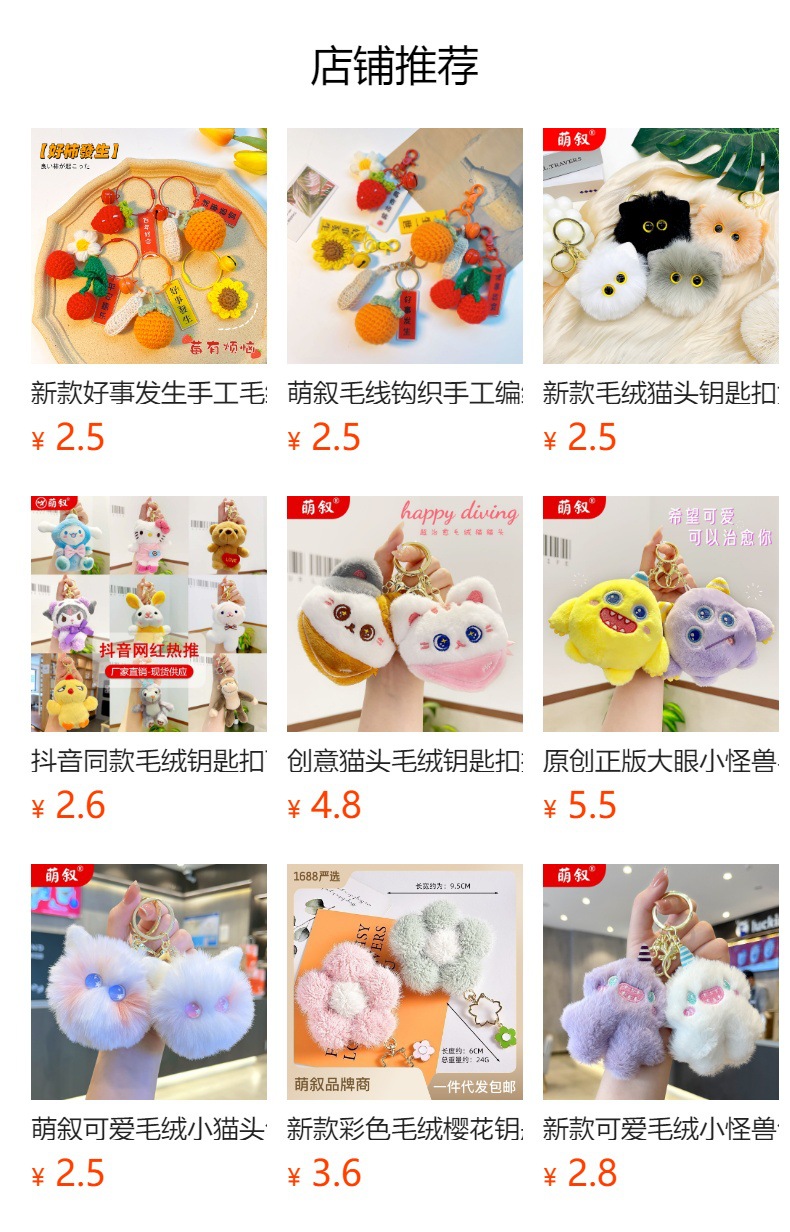Open the 新款毛绒猫头钥匙扣 item
Screen dimensions: 790x1232
point(660,246)
